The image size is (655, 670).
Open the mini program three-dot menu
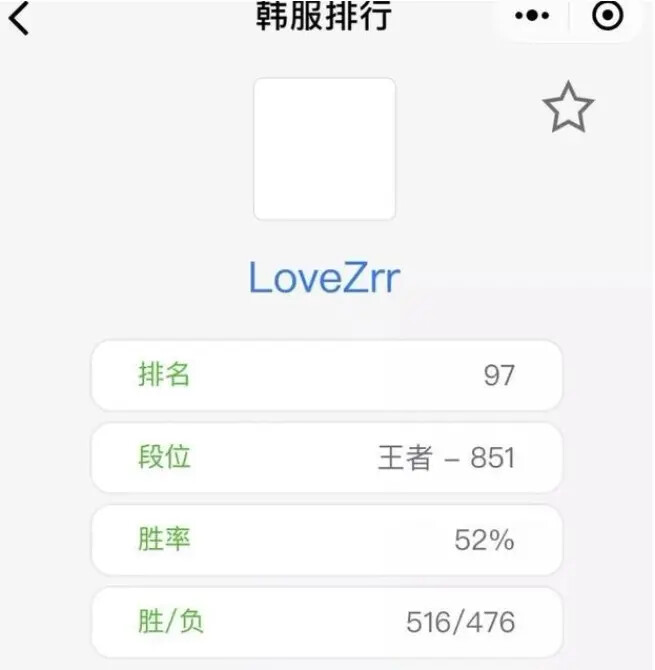(531, 16)
